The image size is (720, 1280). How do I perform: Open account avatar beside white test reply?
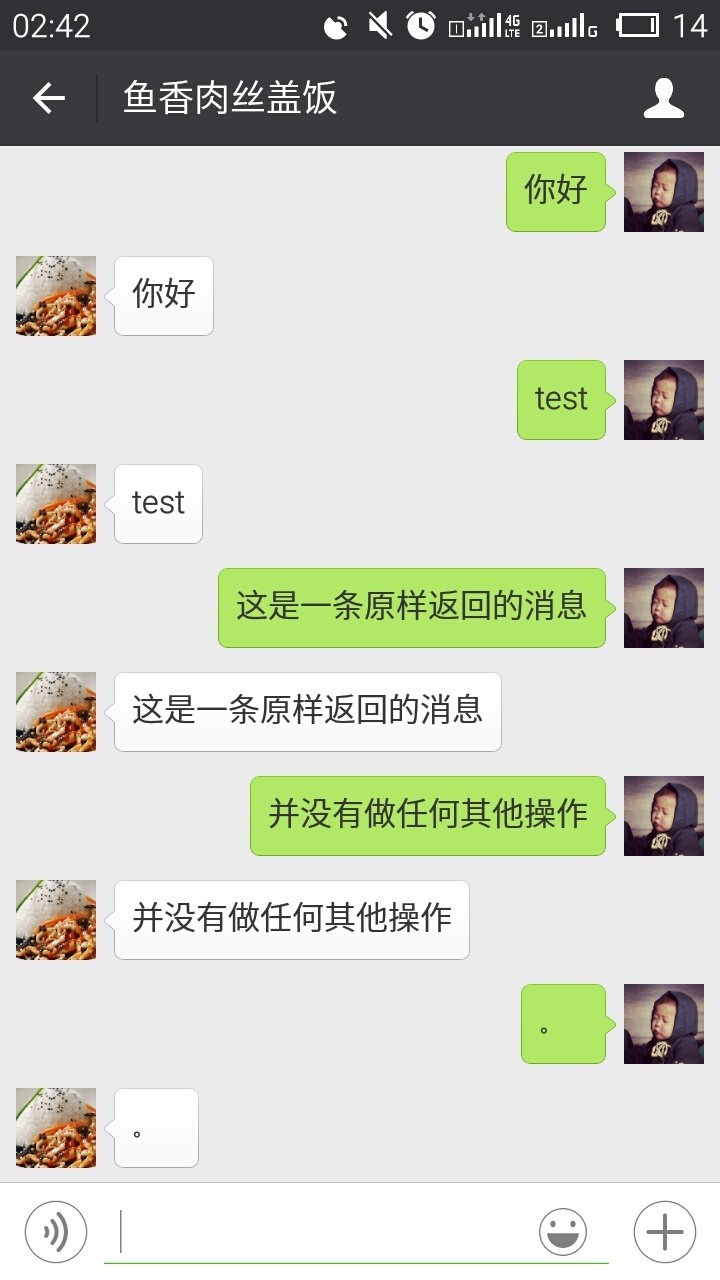[56, 504]
